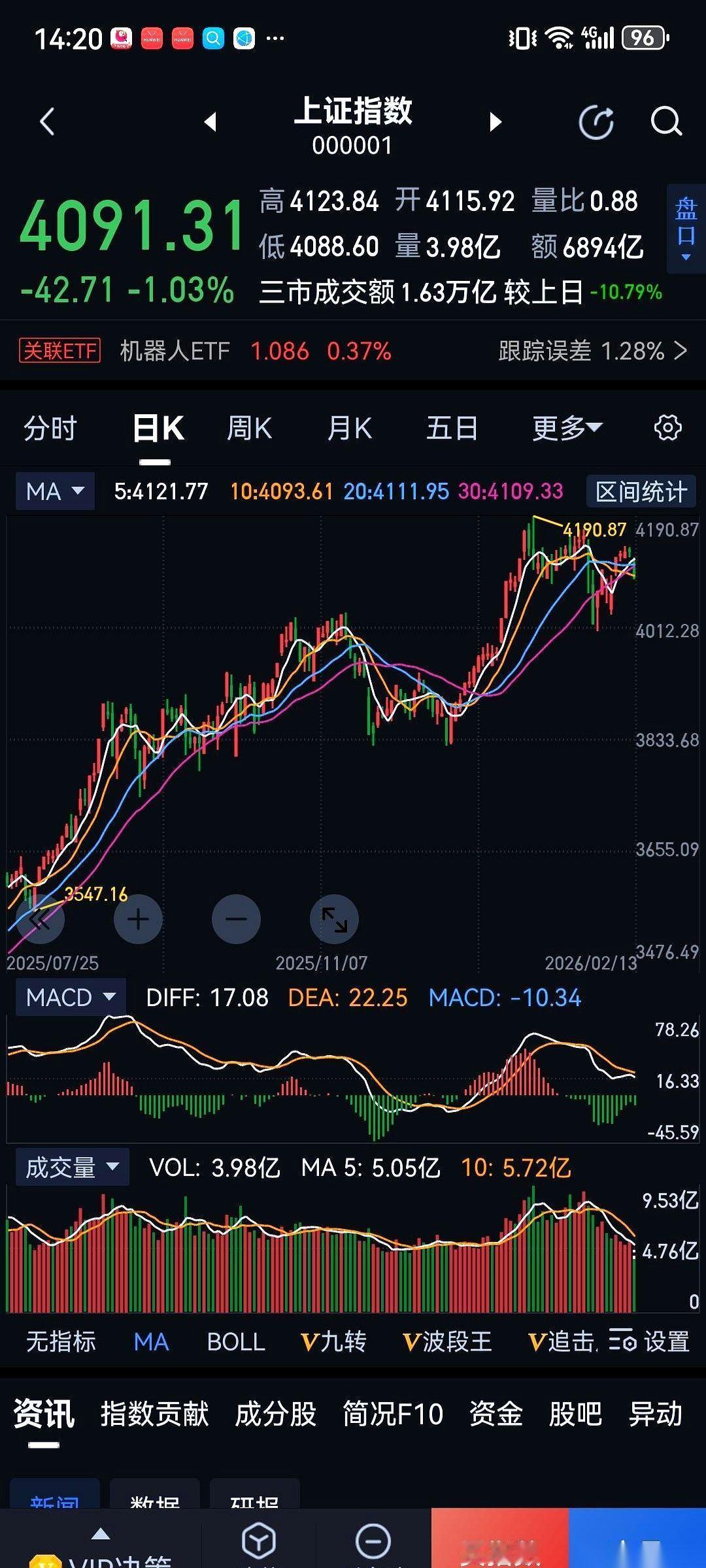This screenshot has height=1568, width=706.
Task: Activate the V九转 indicator
Action: point(335,1343)
